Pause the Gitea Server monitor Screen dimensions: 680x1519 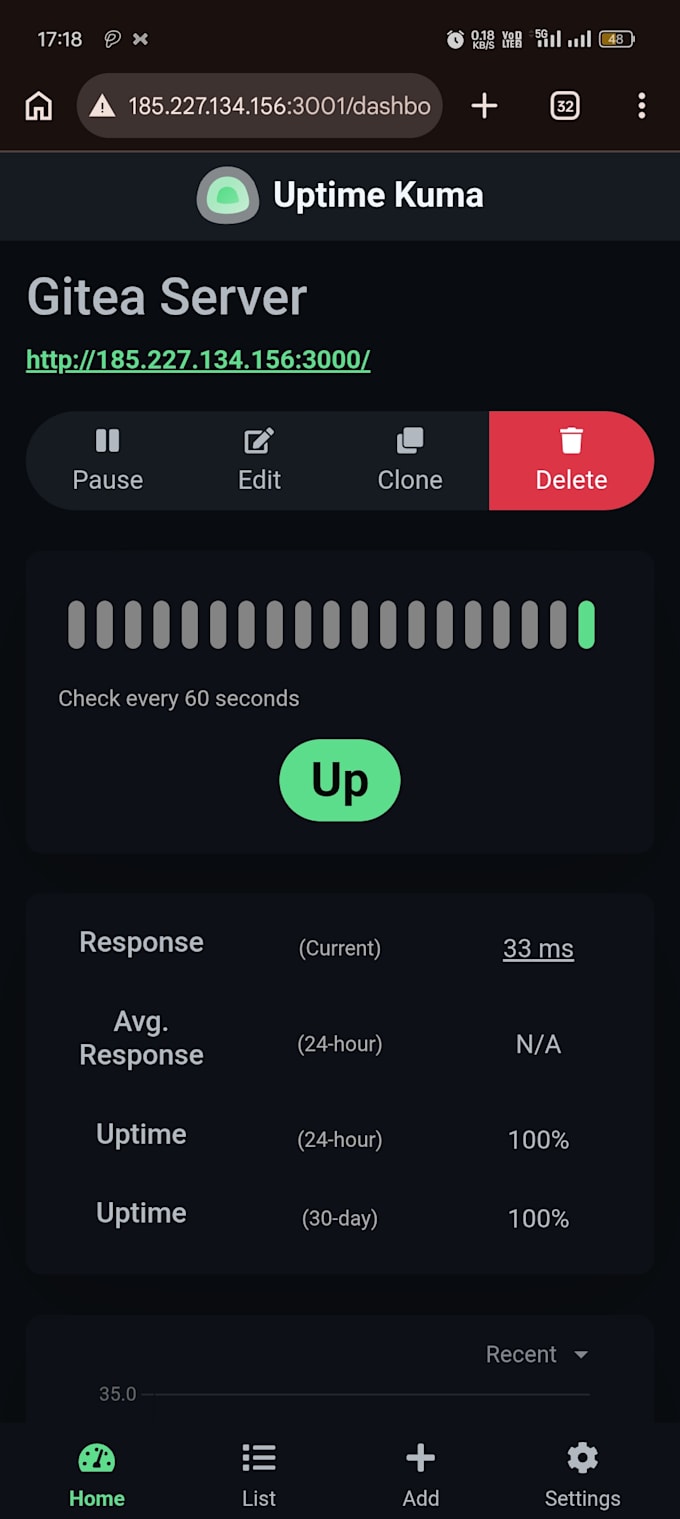108,461
